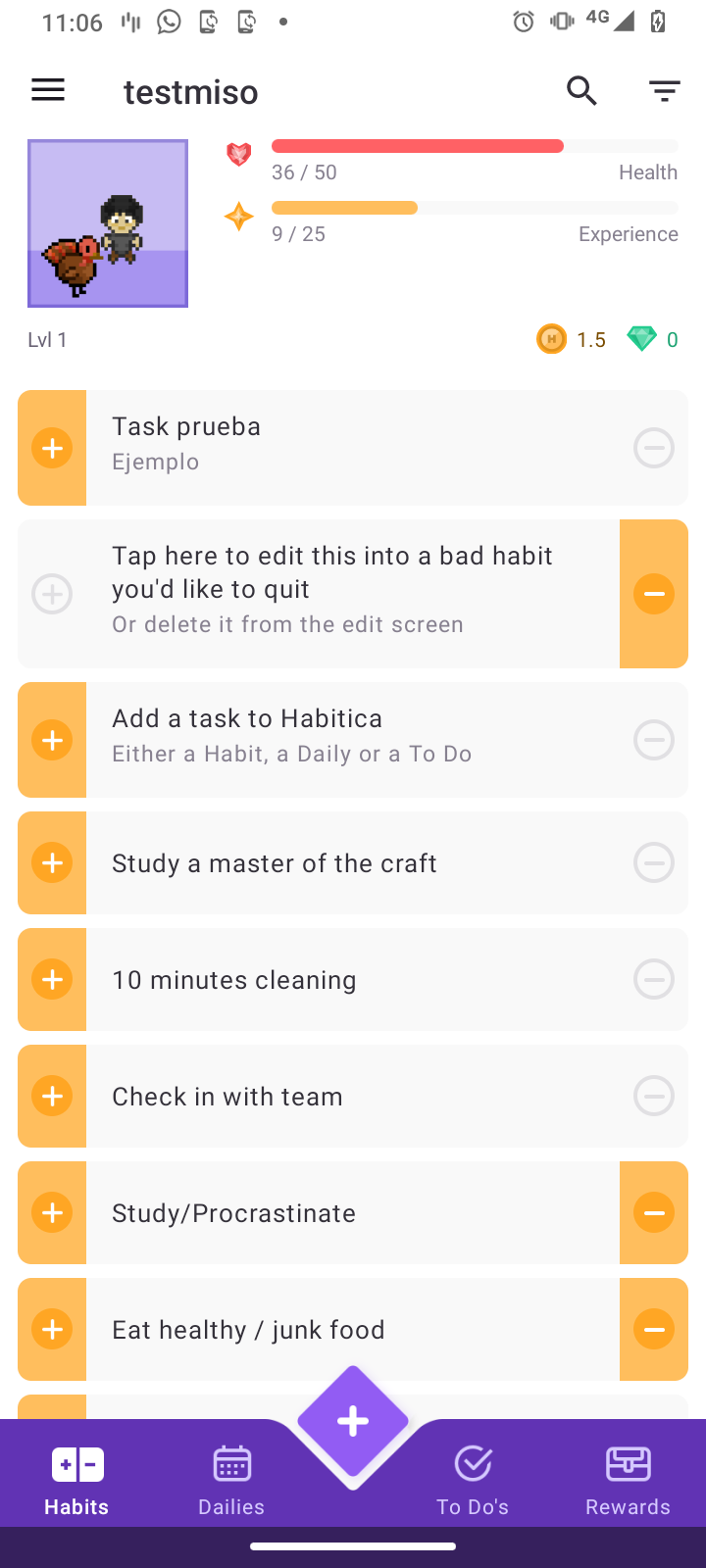Score plus on Eat healthy / junk food

point(52,1329)
